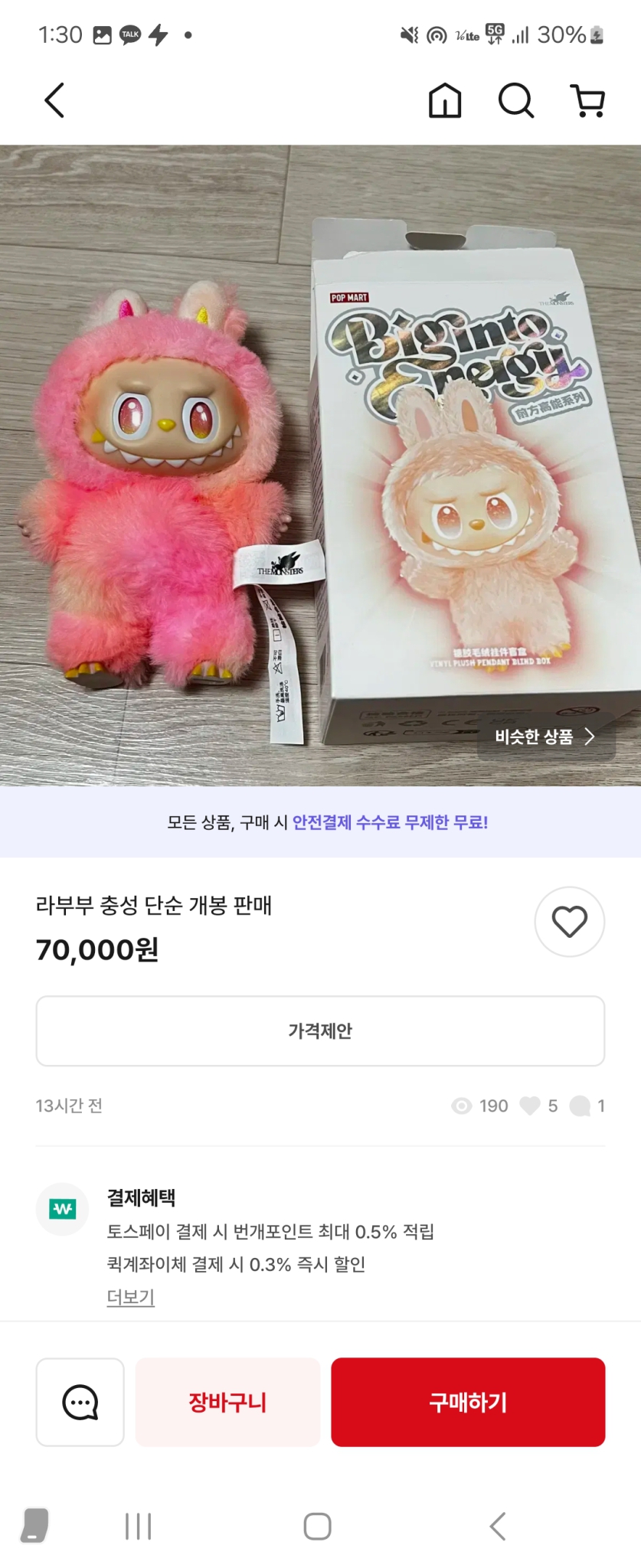The width and height of the screenshot is (641, 1568).
Task: Click the blue 안전결제 link text
Action: pos(321,823)
